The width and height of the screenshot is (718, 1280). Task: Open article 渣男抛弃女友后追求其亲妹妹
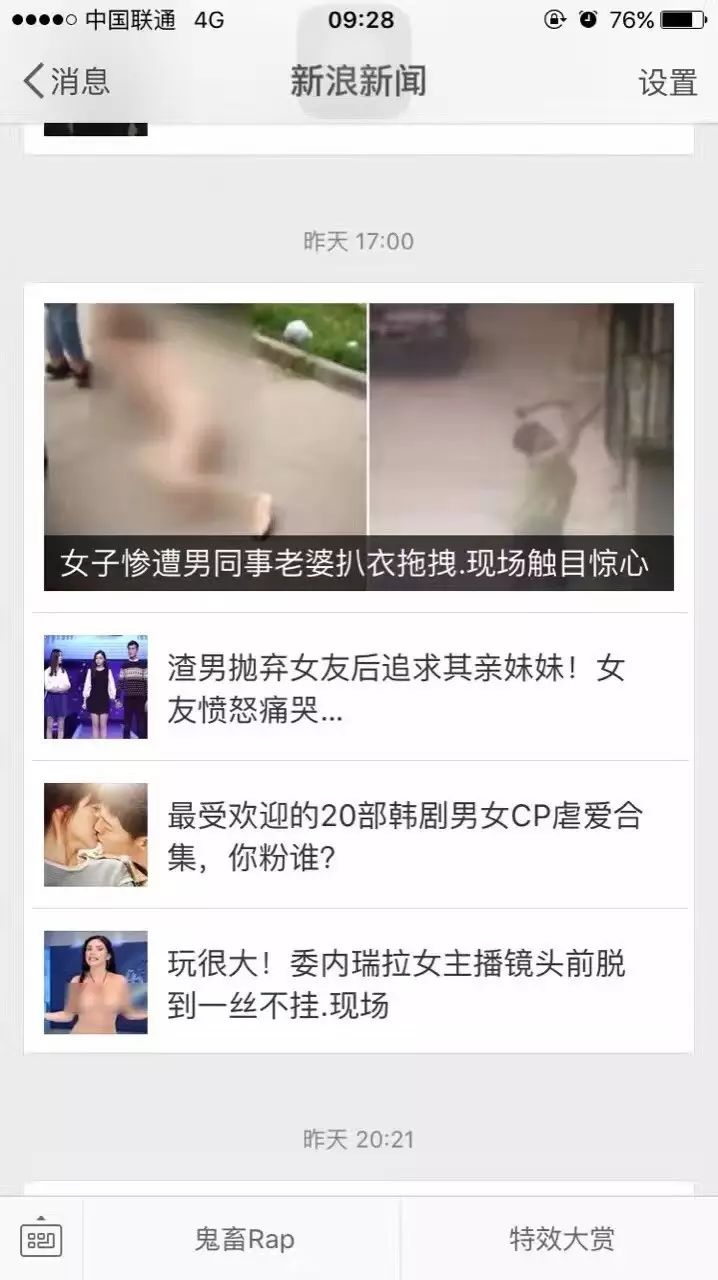[396, 687]
